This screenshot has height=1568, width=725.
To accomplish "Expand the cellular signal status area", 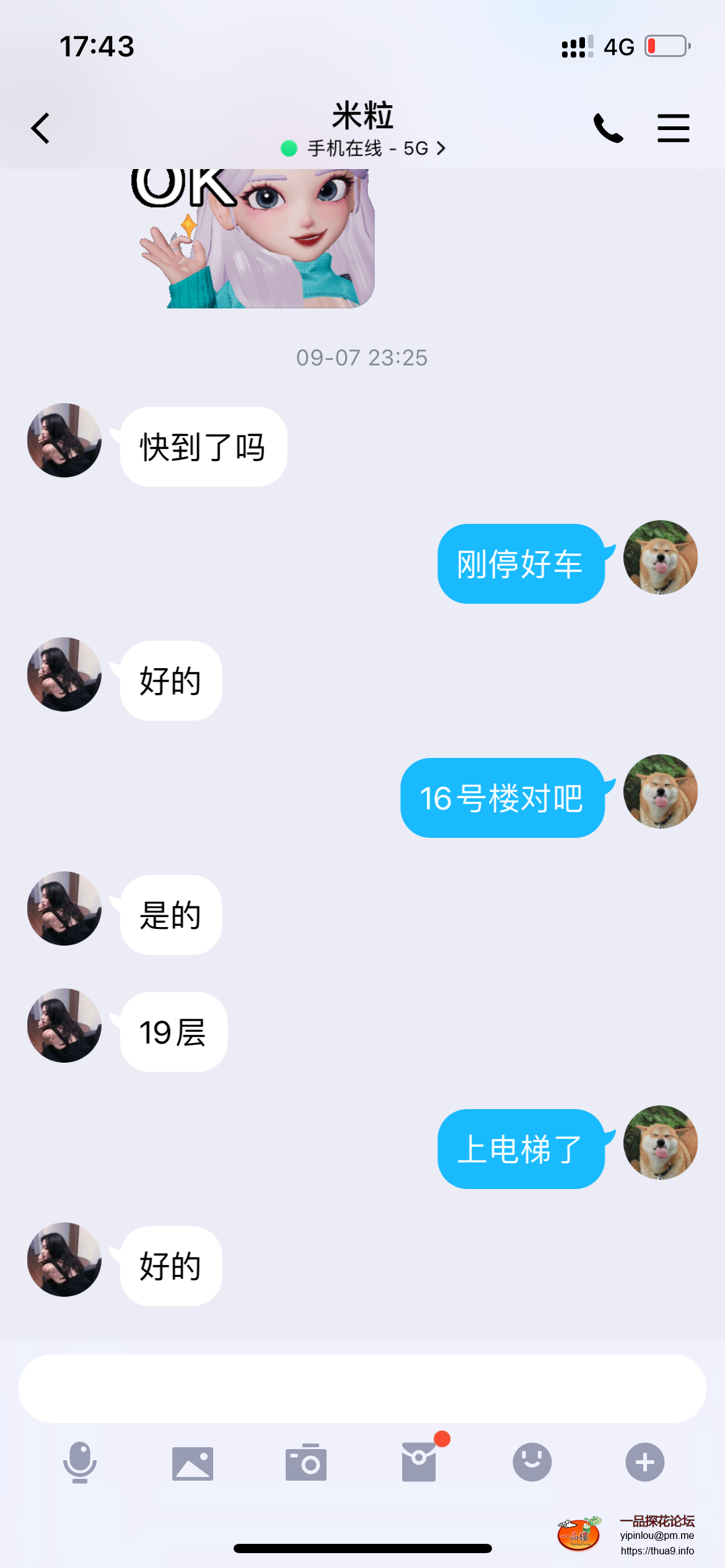I will (x=575, y=46).
